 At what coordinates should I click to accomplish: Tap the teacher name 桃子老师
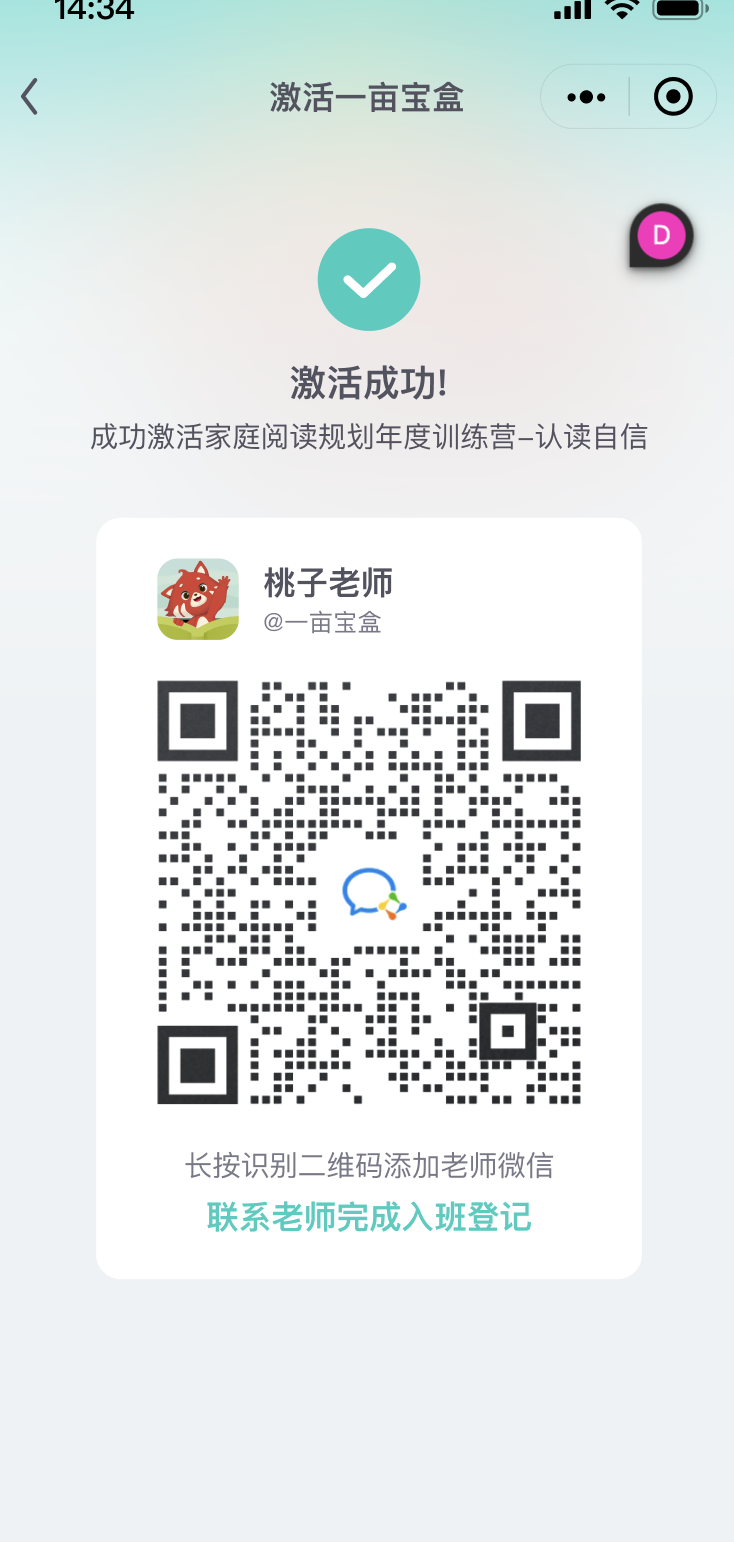(326, 583)
